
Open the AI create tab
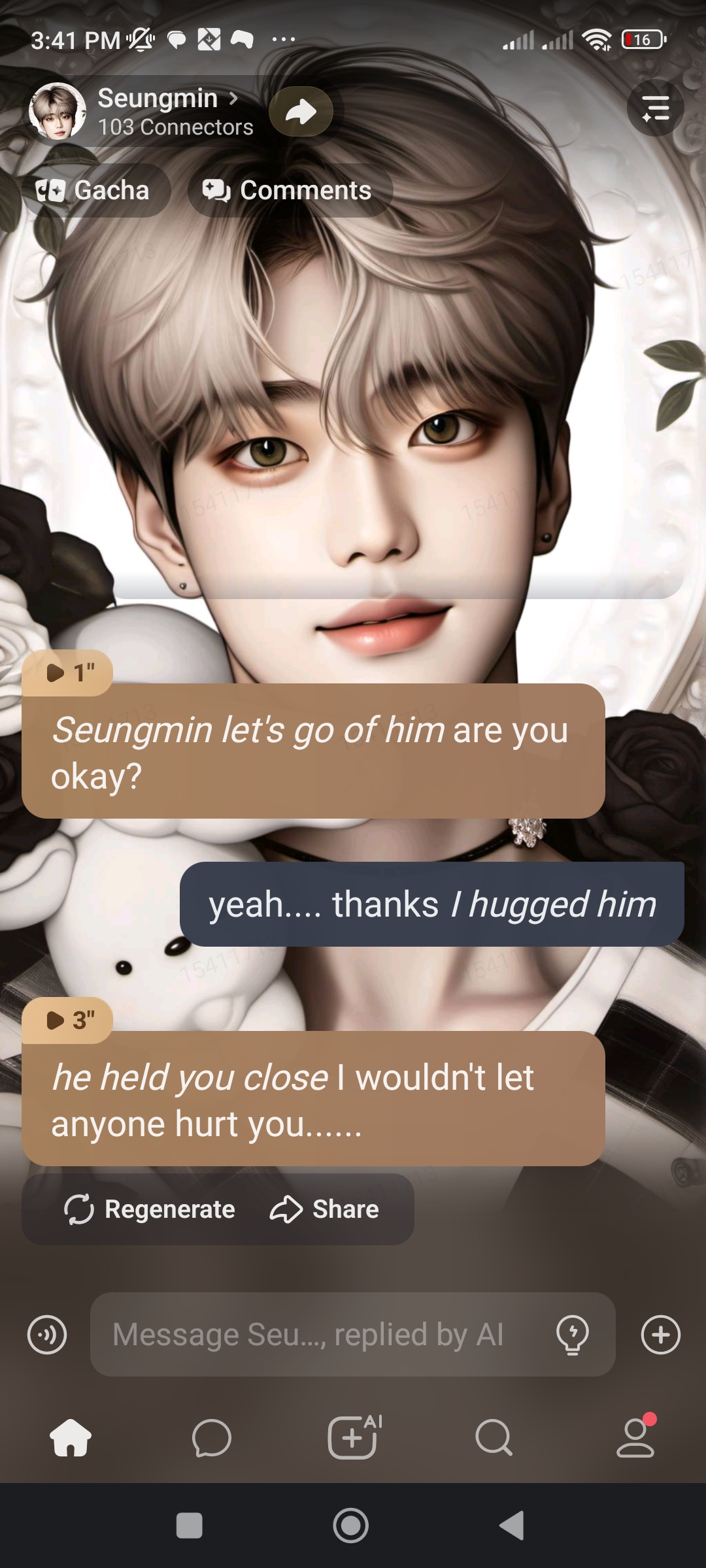[354, 1437]
